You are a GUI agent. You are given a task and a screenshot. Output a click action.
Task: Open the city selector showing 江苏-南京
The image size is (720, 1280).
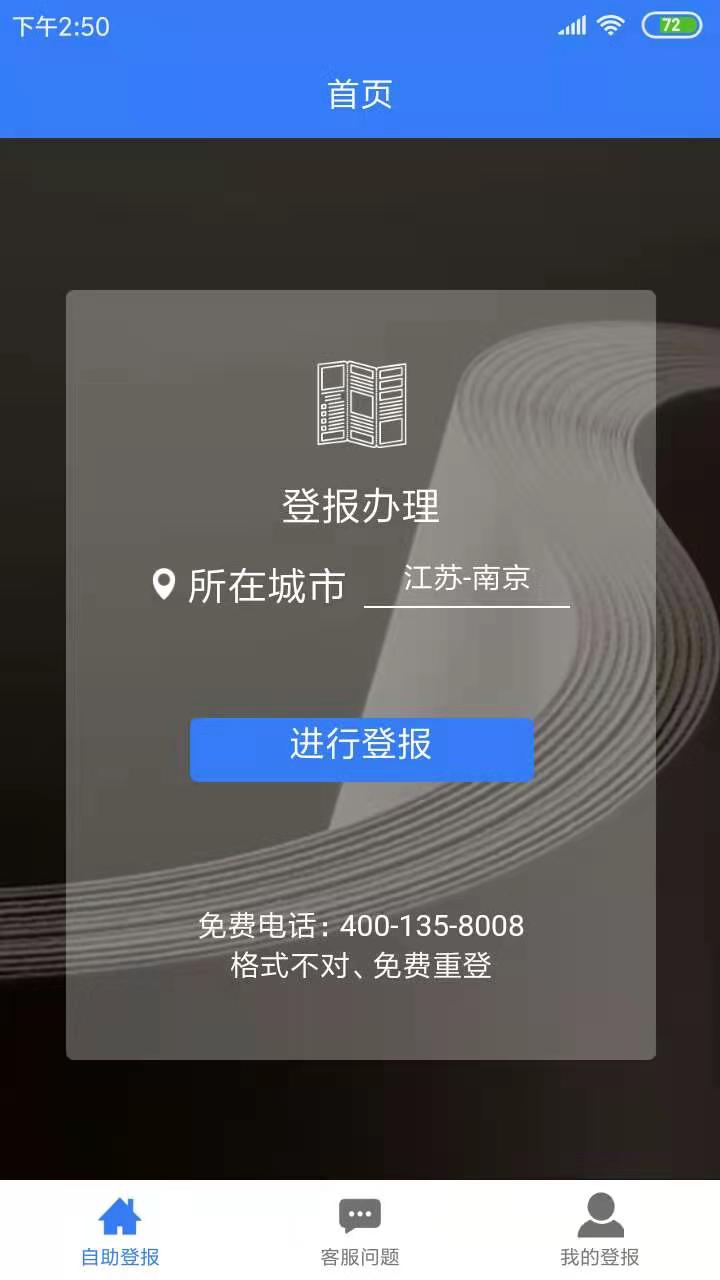pos(467,580)
